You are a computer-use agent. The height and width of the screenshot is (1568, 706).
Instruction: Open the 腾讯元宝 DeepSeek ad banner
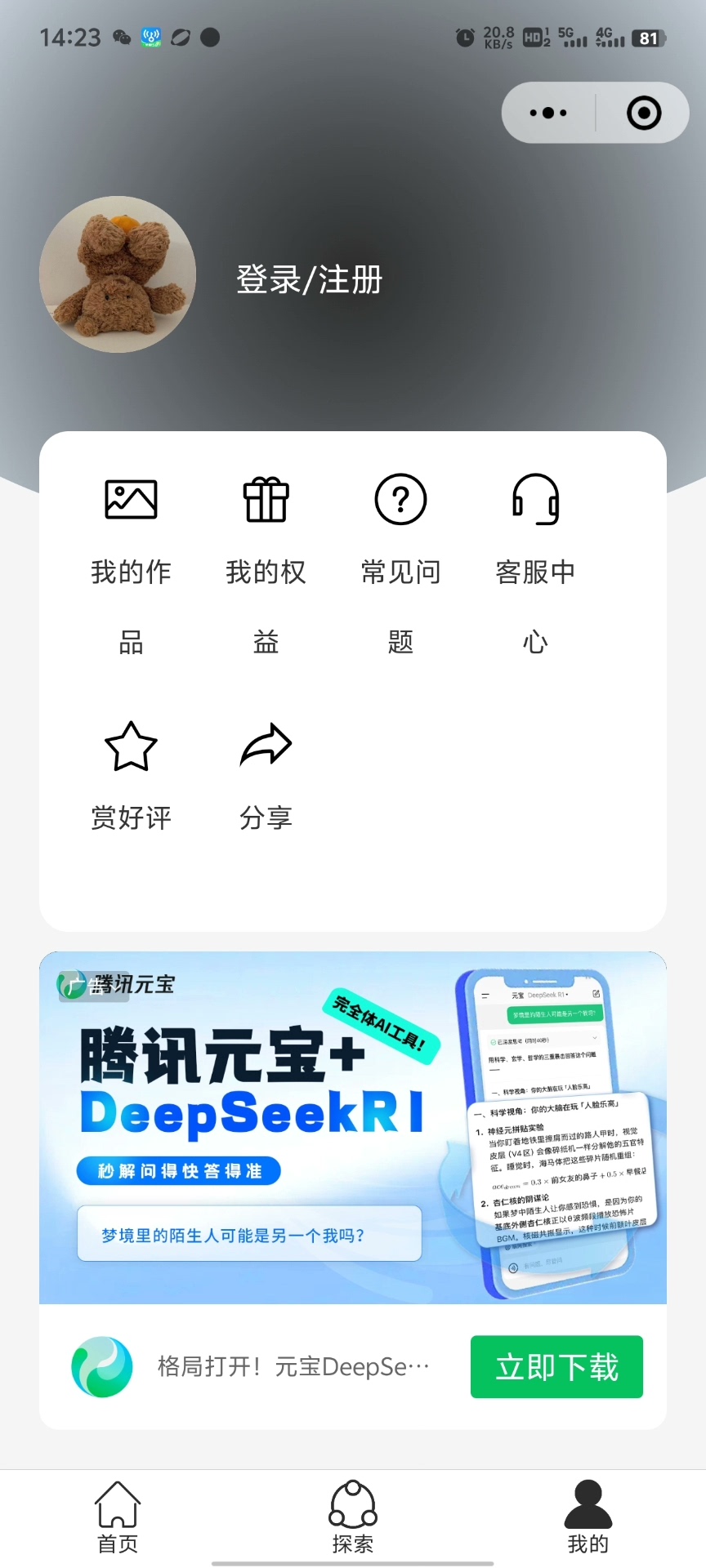(x=353, y=1127)
